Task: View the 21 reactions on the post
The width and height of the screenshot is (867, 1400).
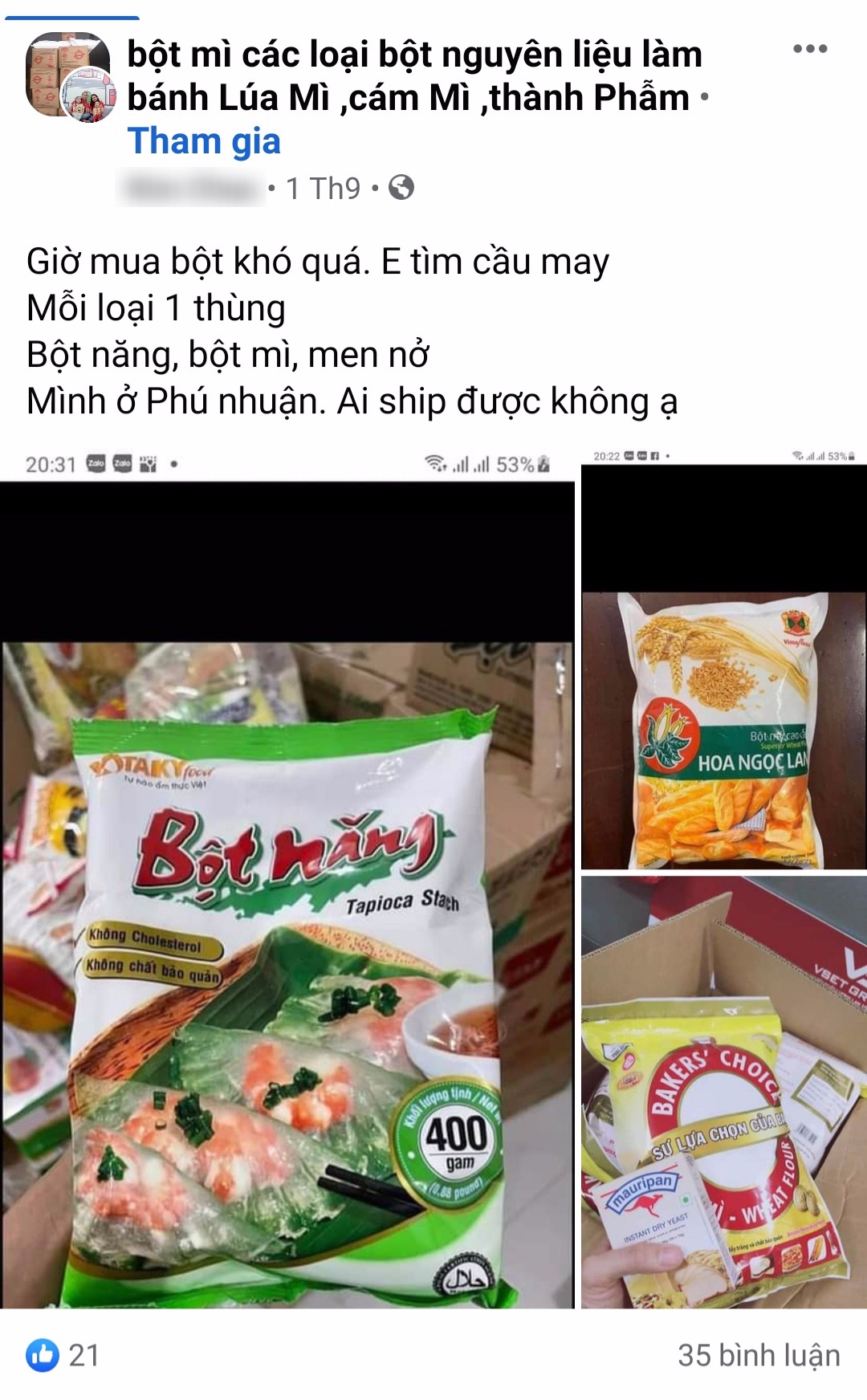Action: pyautogui.click(x=63, y=1355)
